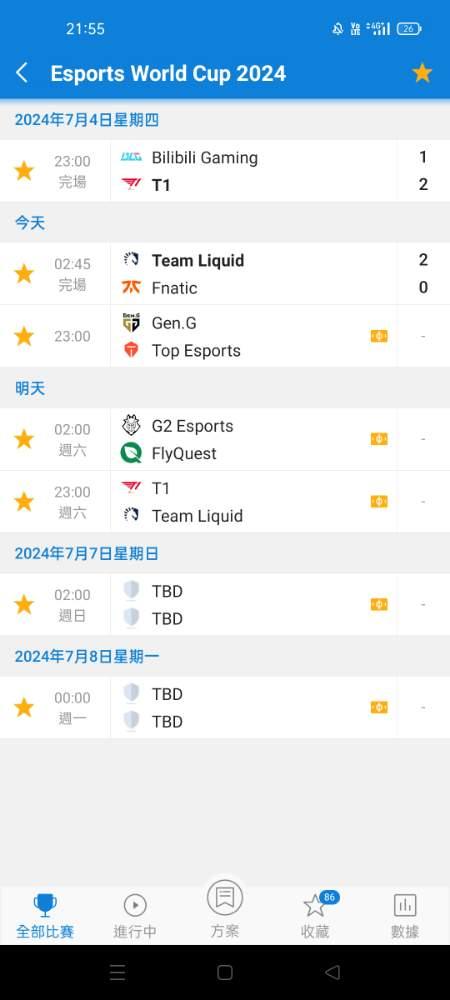Go back from Esports World Cup 2024
The width and height of the screenshot is (450, 1000).
(22, 73)
